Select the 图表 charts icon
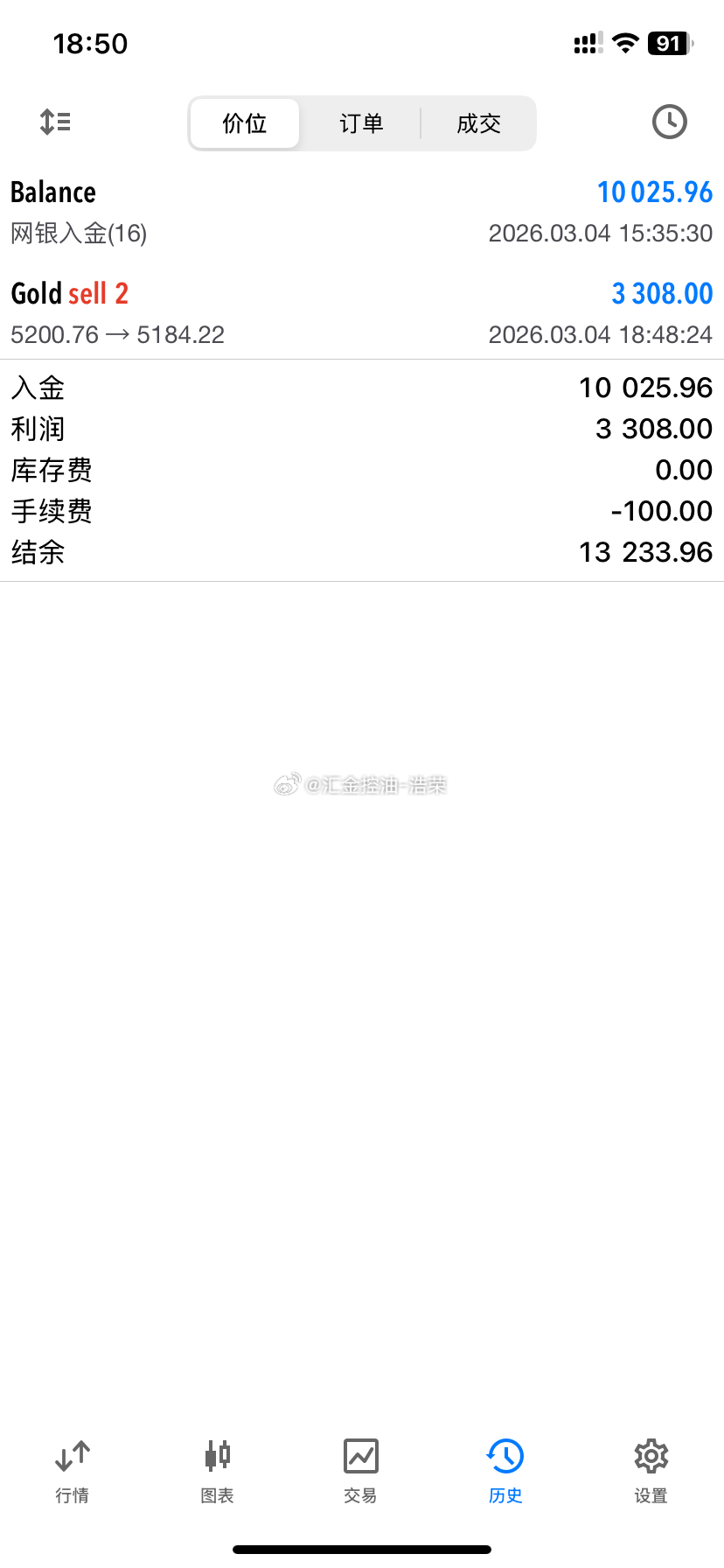The width and height of the screenshot is (724, 1568). pos(217,1454)
